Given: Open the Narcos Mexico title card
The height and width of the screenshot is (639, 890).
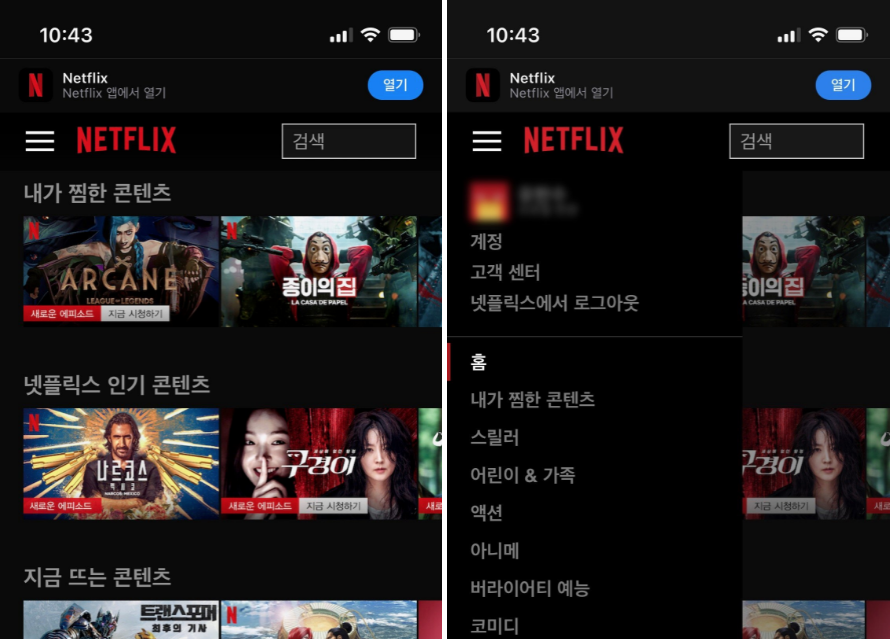Looking at the screenshot, I should click(x=121, y=462).
